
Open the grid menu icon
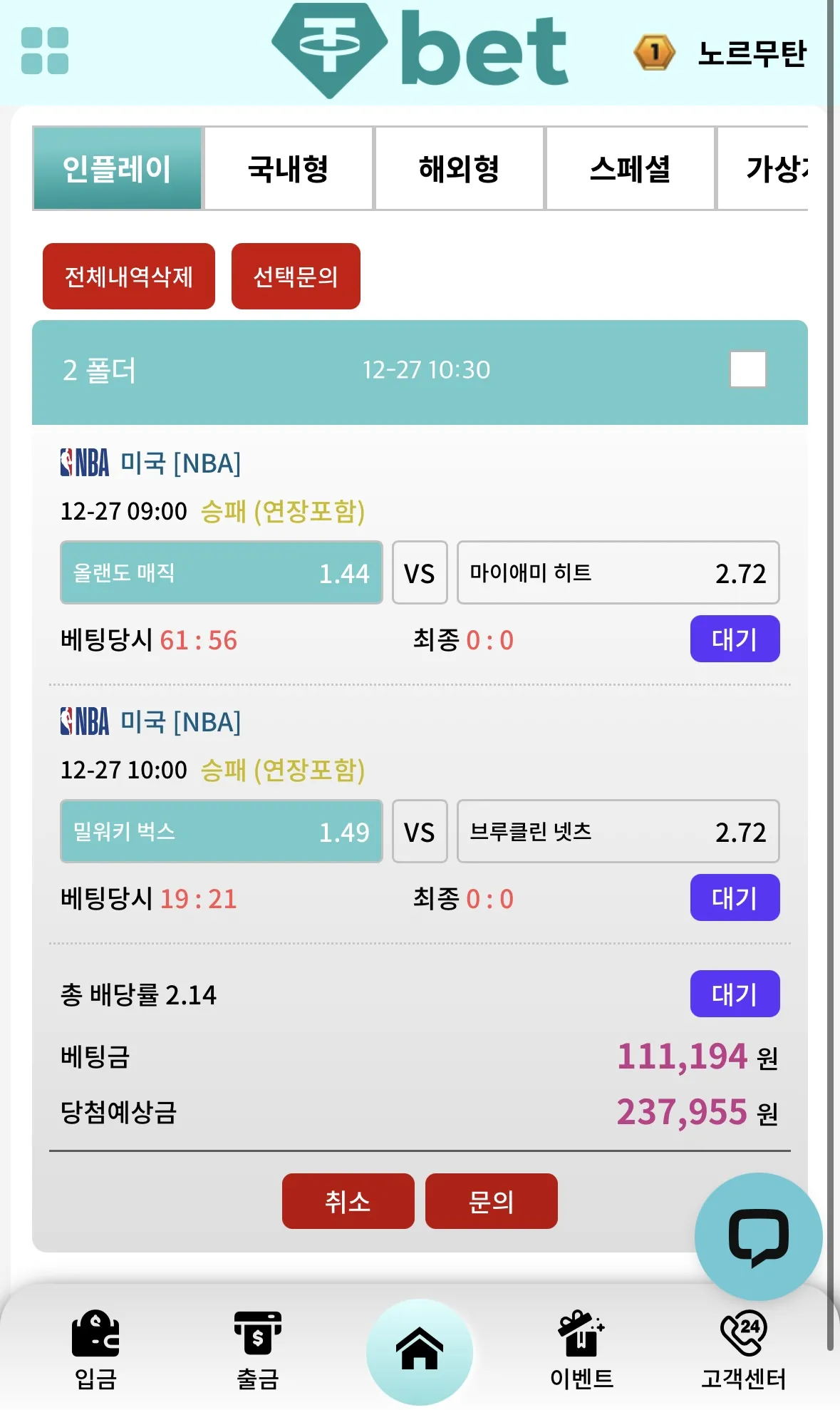45,51
